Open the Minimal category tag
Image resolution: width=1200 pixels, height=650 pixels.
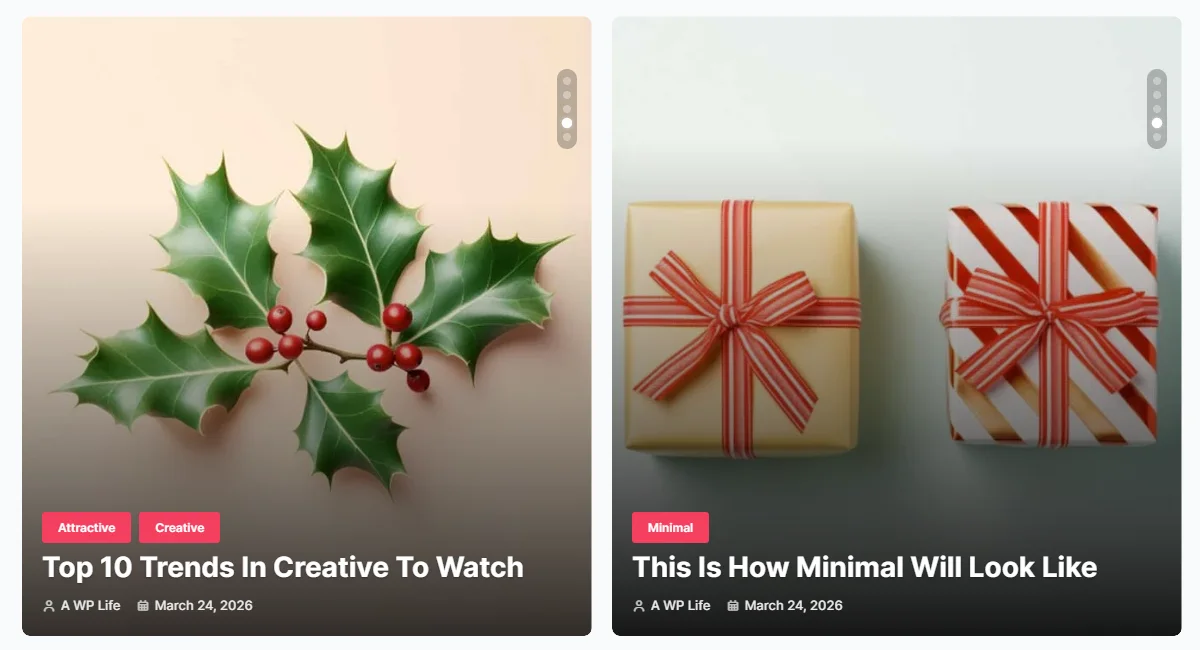click(x=670, y=527)
